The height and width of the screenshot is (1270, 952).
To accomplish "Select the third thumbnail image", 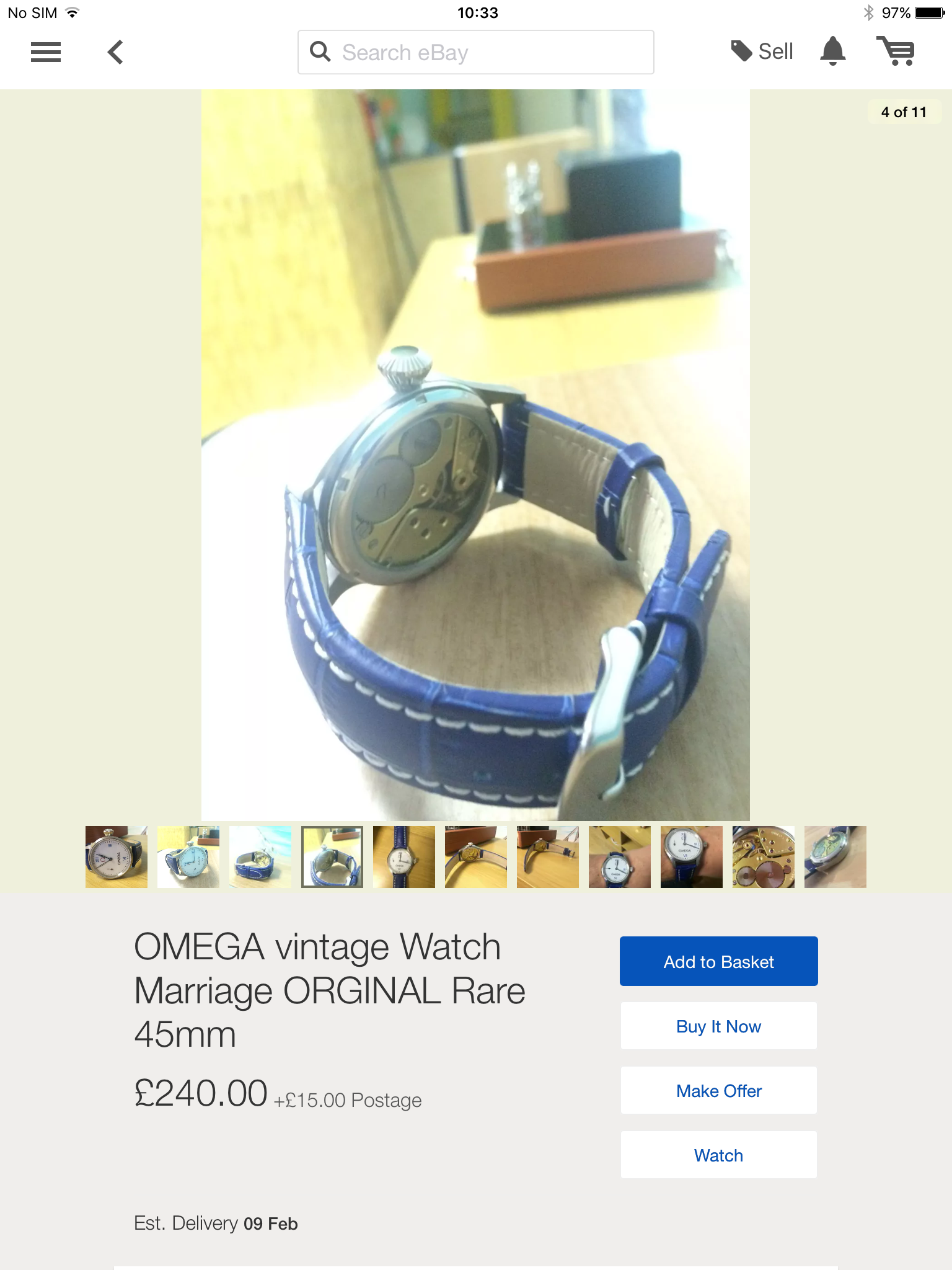I will point(260,857).
